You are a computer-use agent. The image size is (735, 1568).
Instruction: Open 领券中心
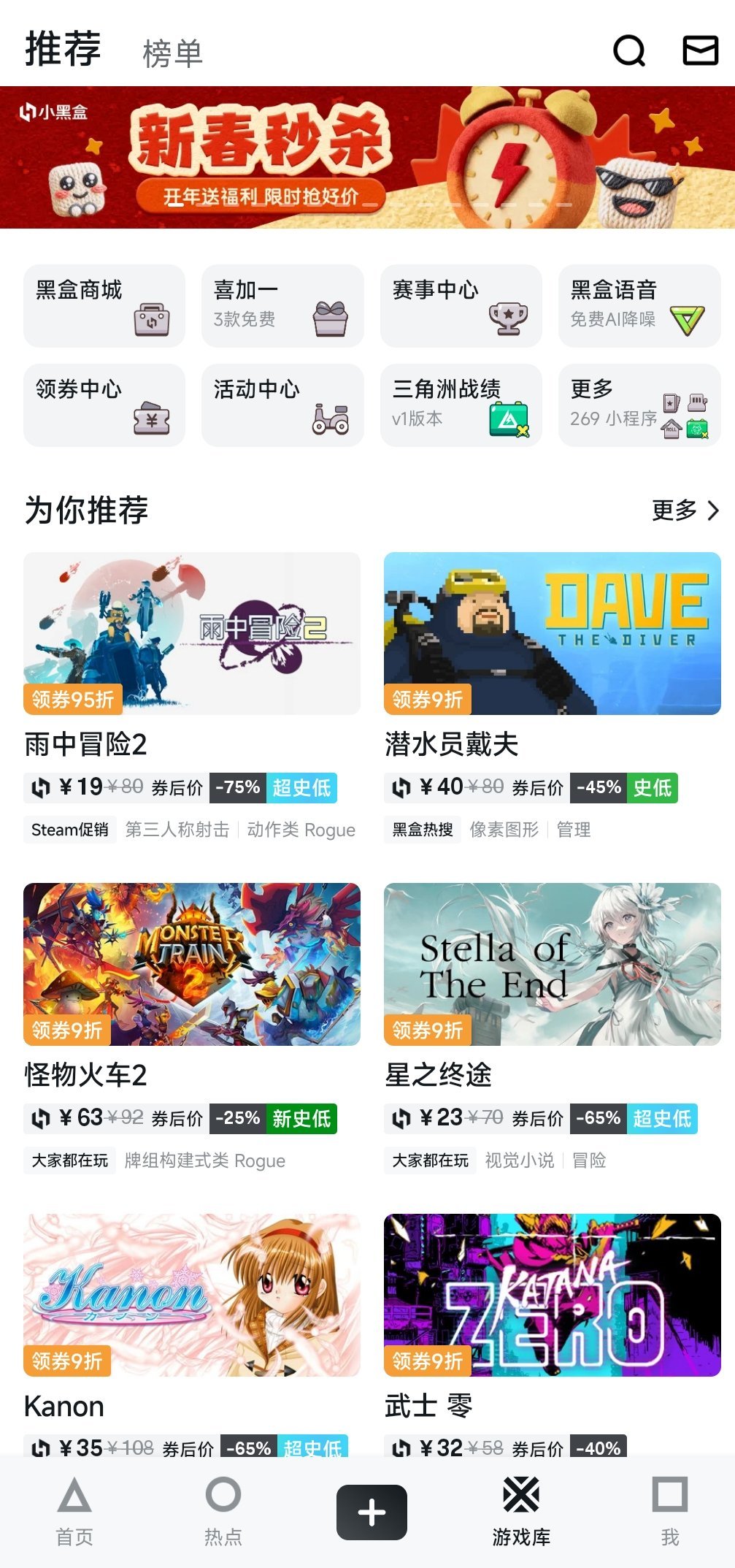(104, 405)
